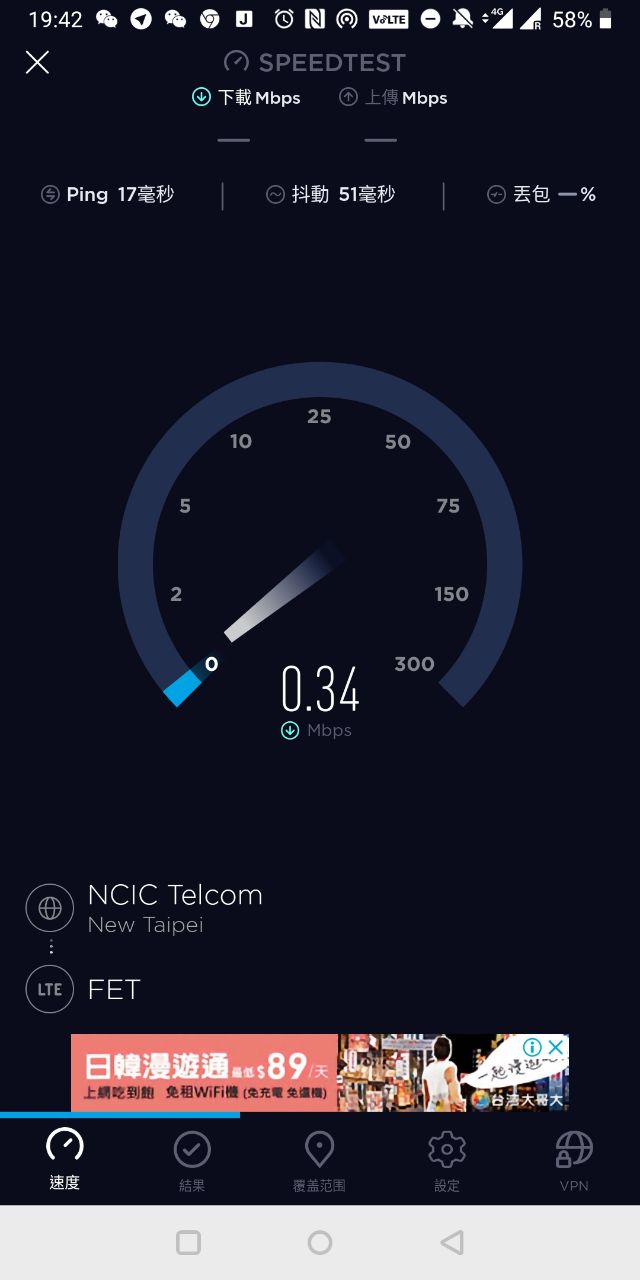The image size is (640, 1280).
Task: Close the ad banner
Action: click(x=557, y=1046)
